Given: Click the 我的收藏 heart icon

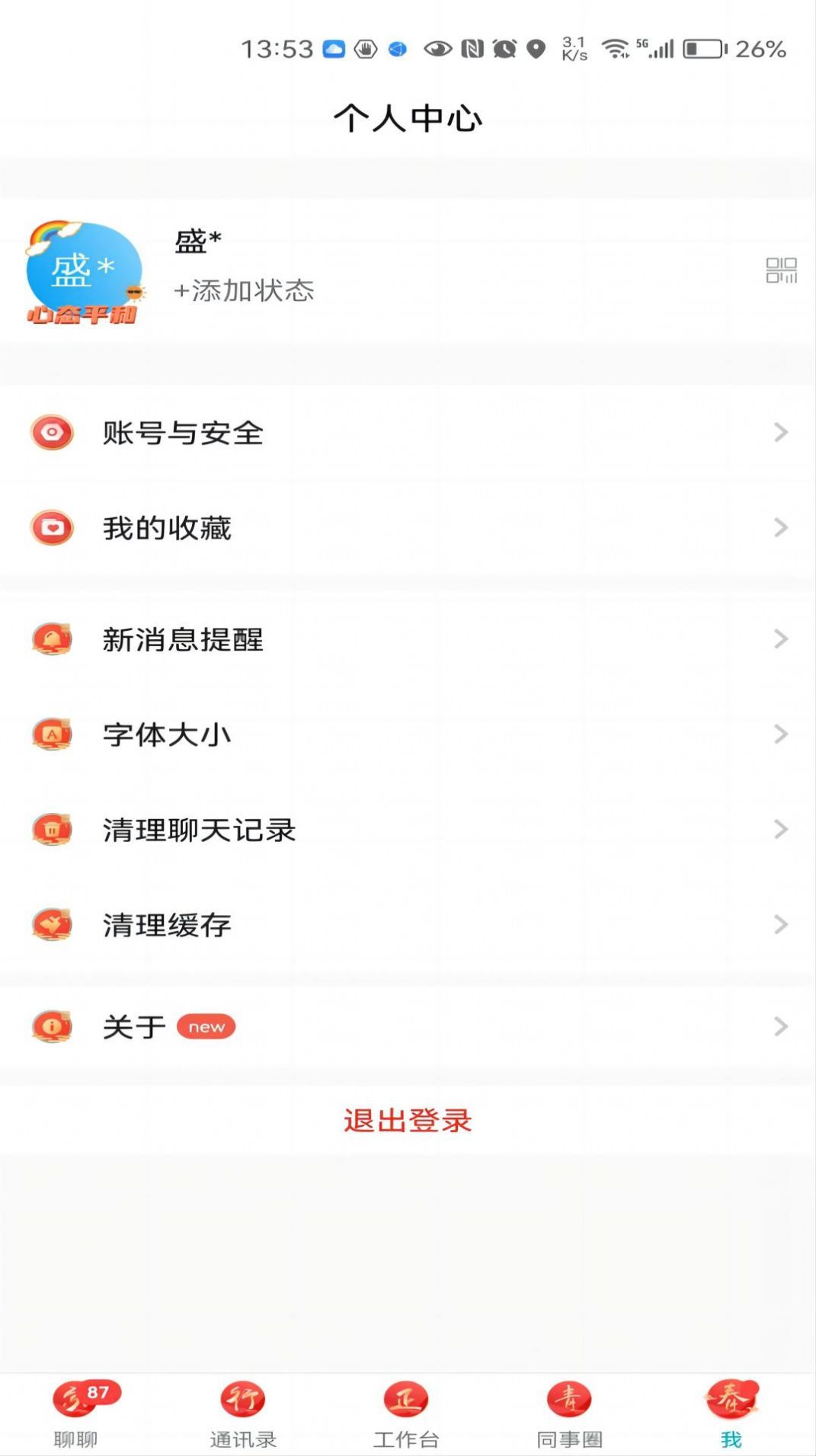Looking at the screenshot, I should coord(51,528).
